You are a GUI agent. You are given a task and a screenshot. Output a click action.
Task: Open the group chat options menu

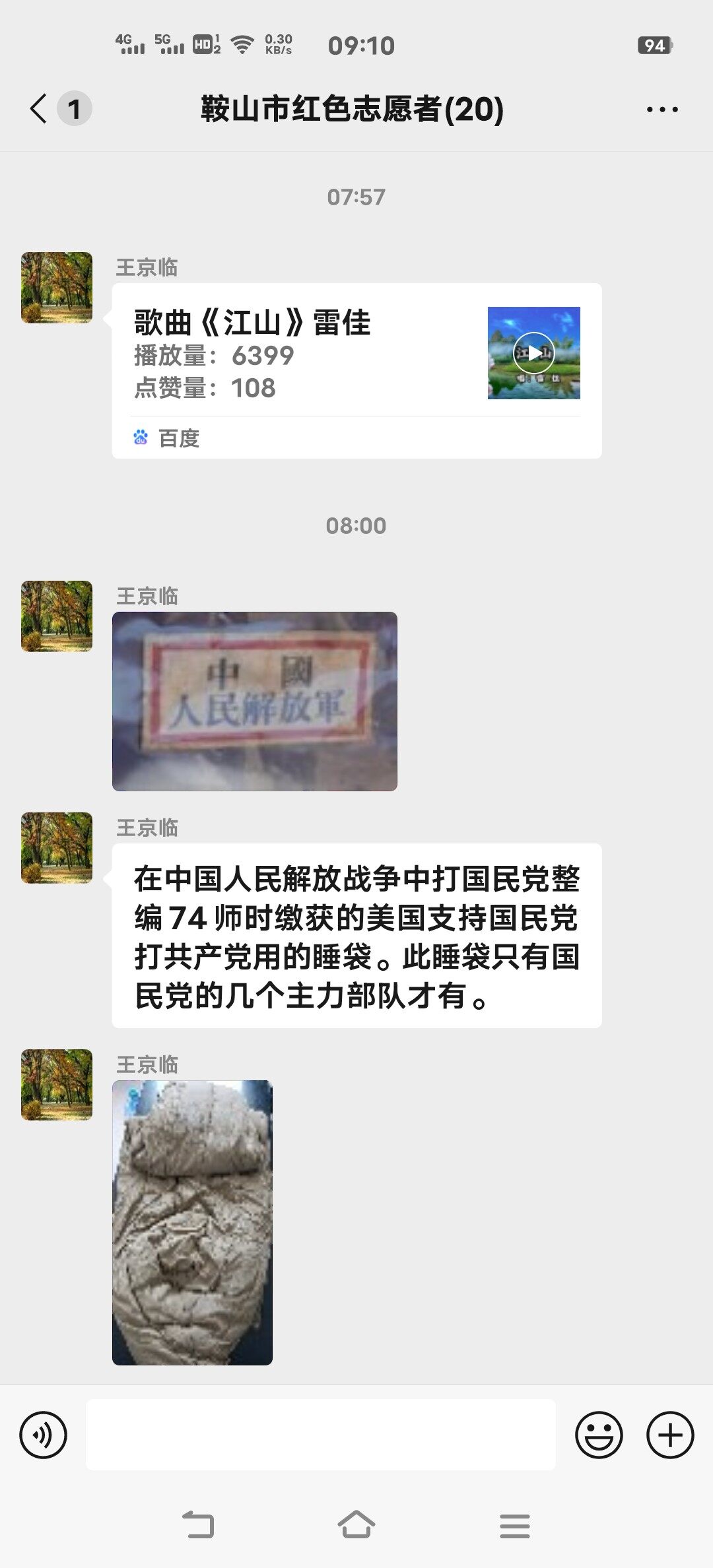tap(662, 110)
